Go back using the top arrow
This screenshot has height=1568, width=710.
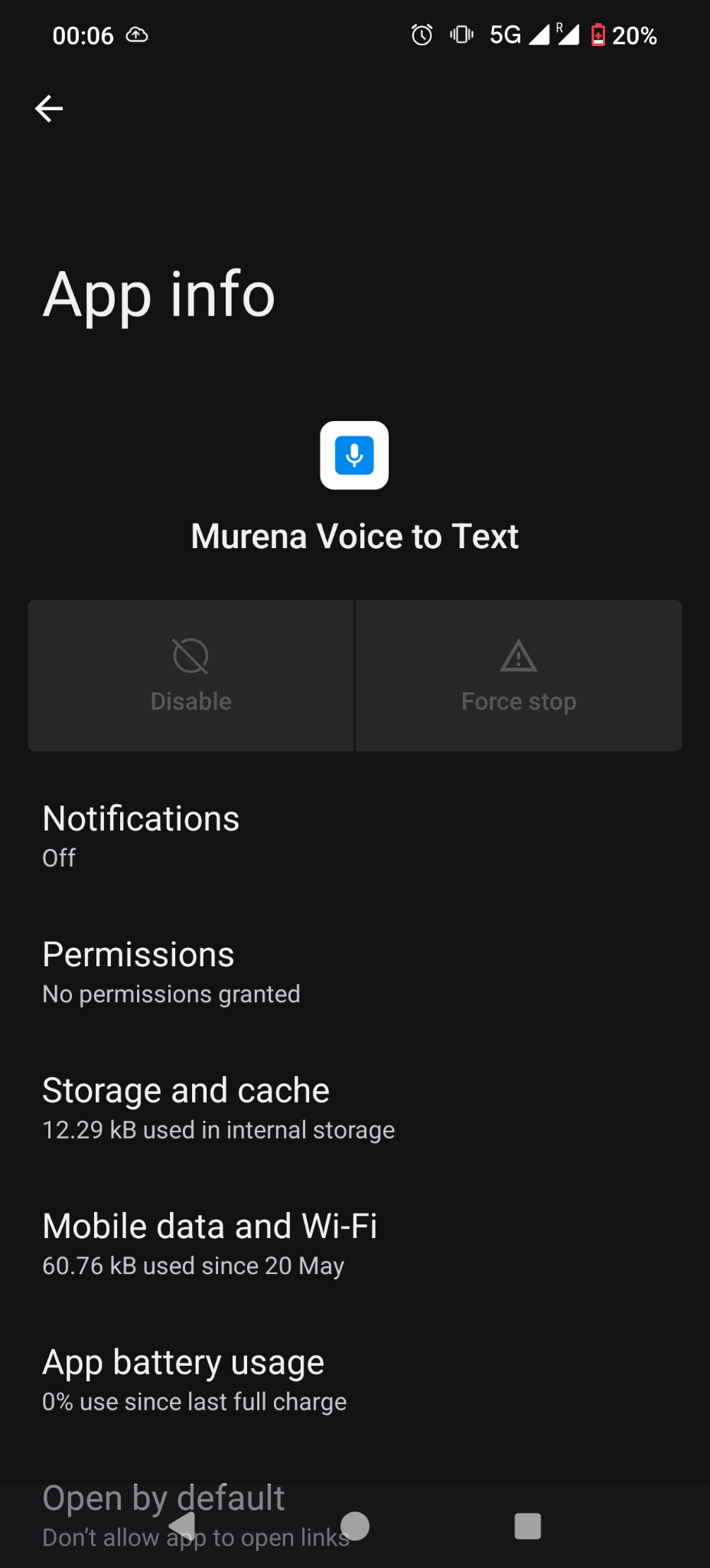click(49, 109)
